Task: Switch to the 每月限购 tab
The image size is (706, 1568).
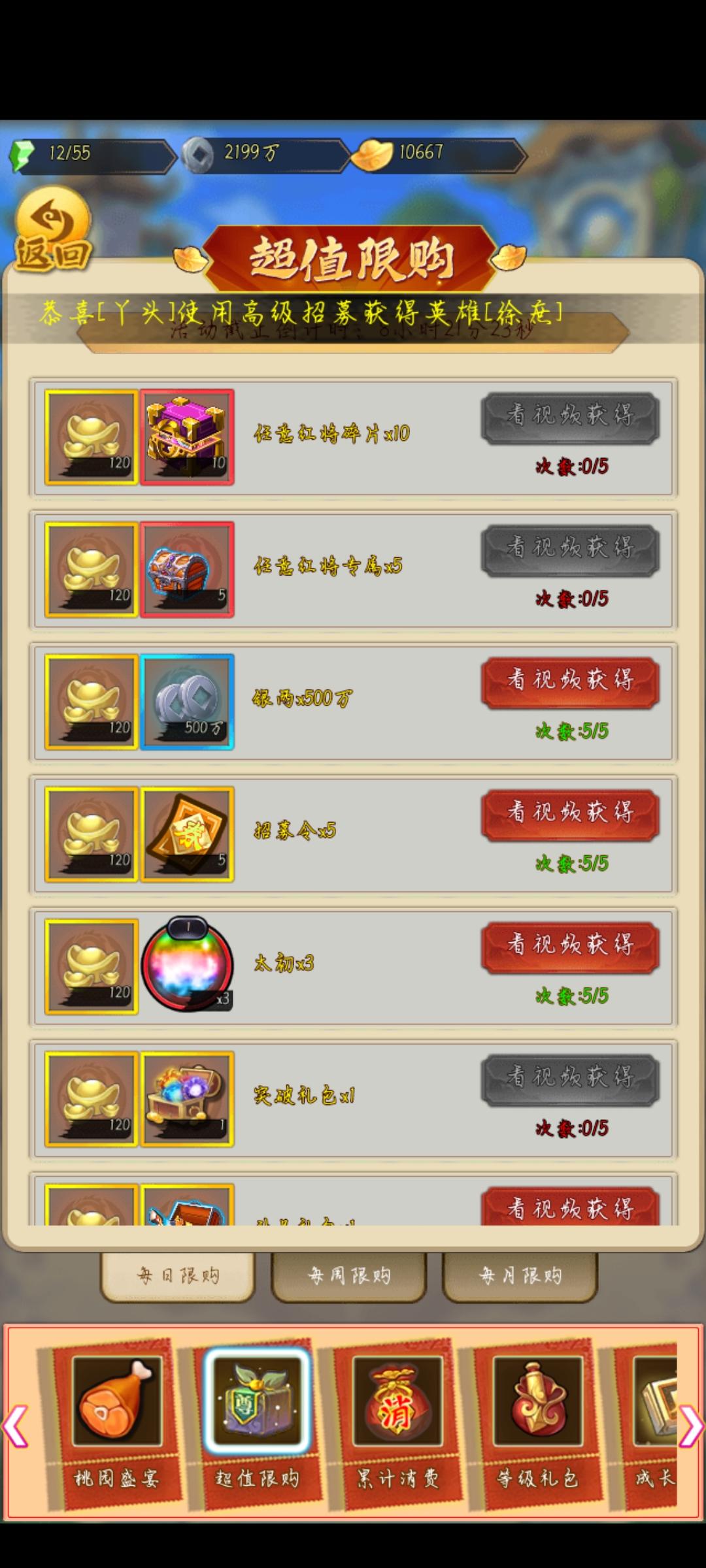Action: [x=520, y=1275]
